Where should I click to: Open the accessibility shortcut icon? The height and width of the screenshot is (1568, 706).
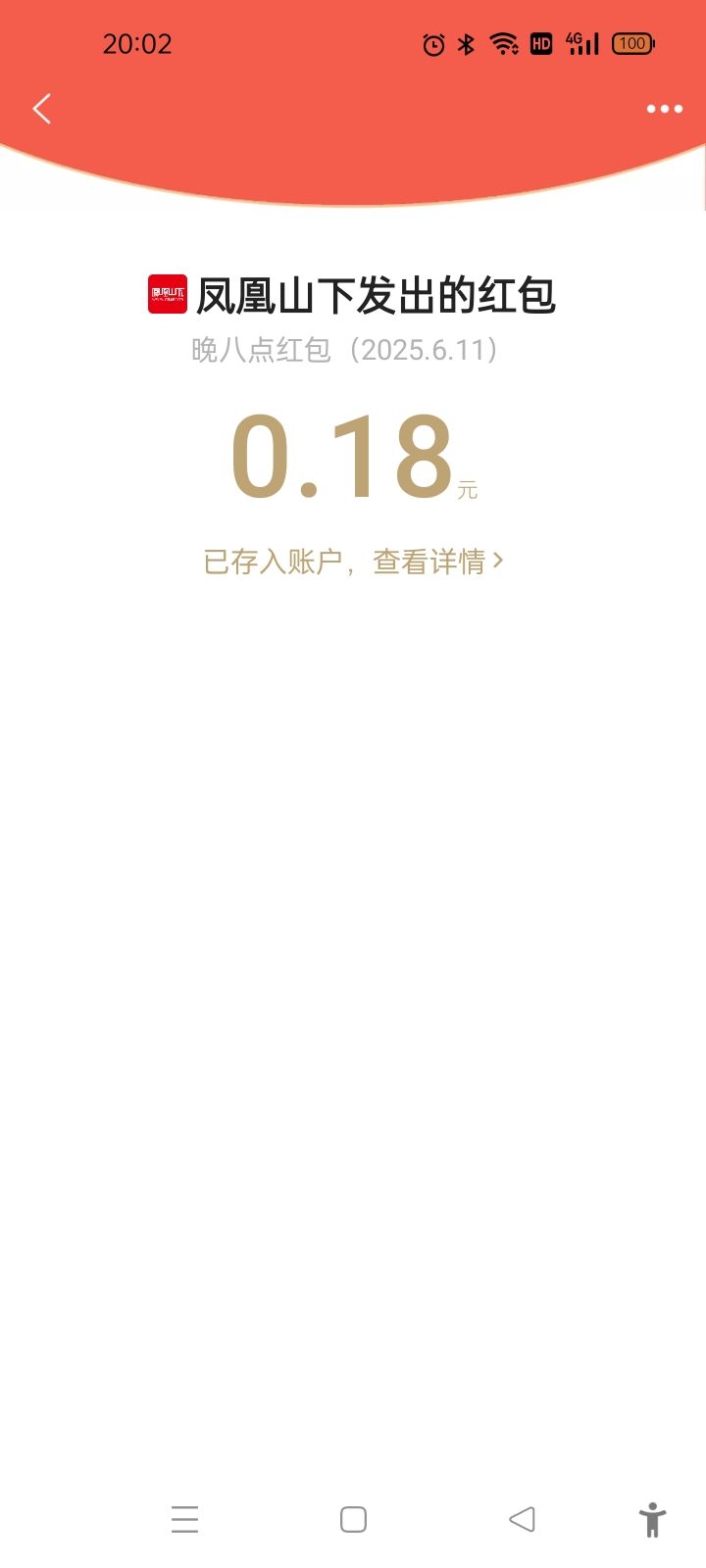652,1519
